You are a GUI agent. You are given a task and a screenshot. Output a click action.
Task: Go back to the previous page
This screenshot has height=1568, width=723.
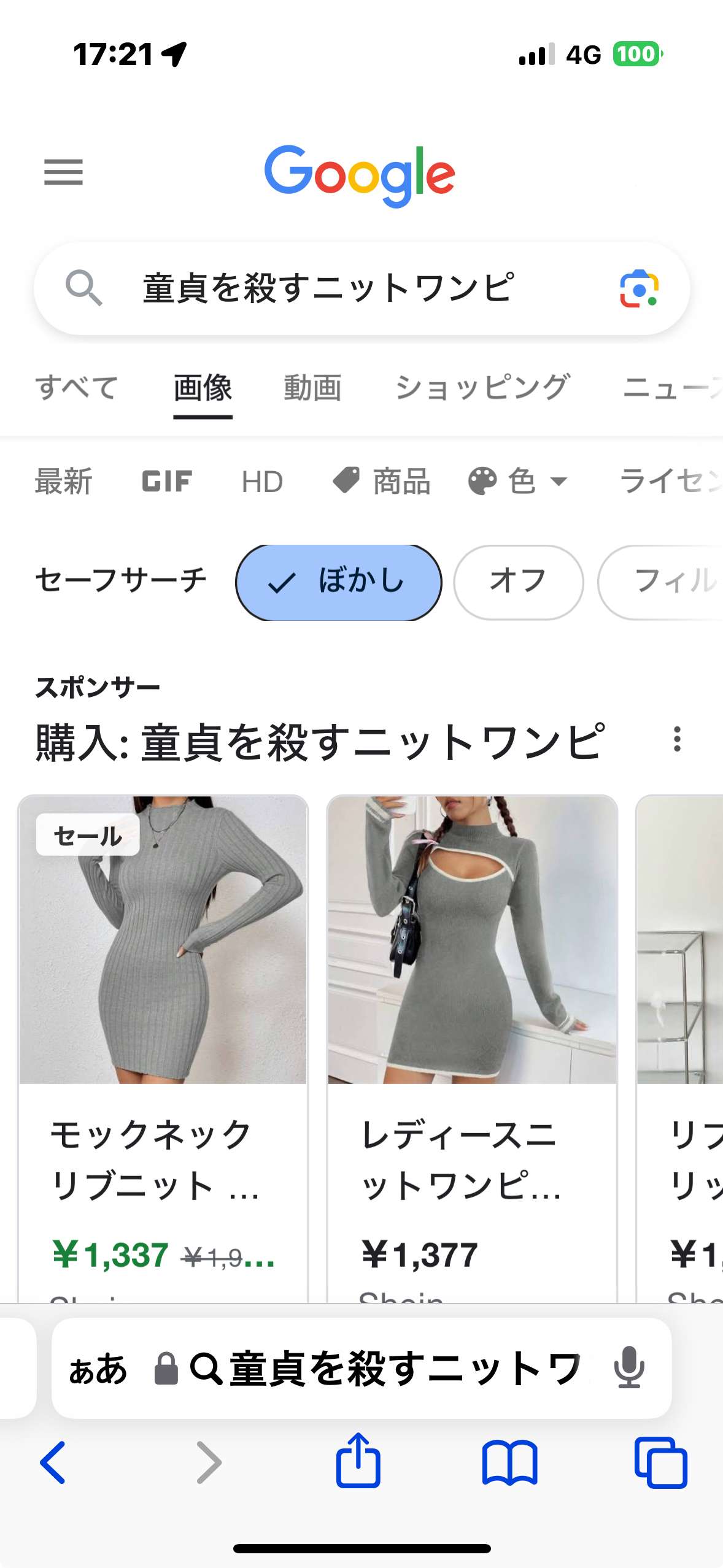click(x=53, y=1462)
